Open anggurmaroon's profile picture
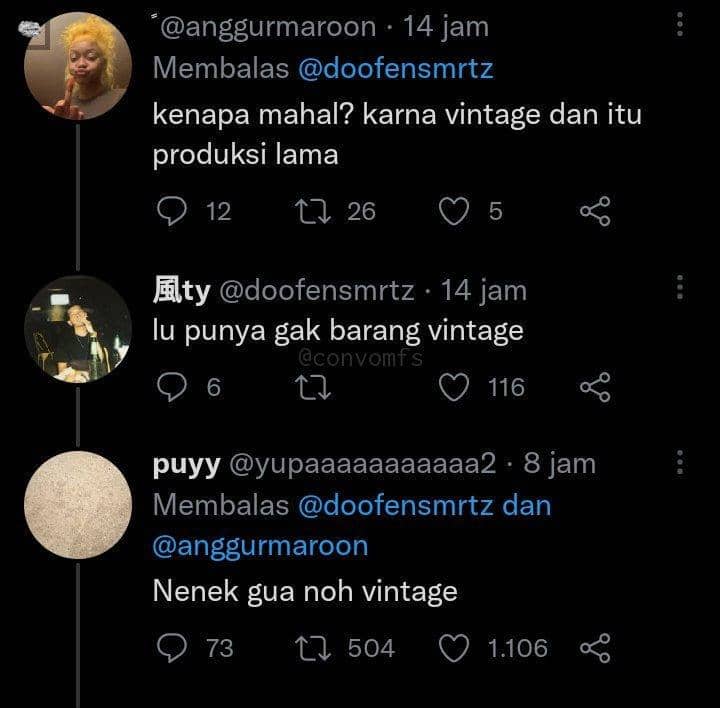The width and height of the screenshot is (720, 708). tap(78, 66)
